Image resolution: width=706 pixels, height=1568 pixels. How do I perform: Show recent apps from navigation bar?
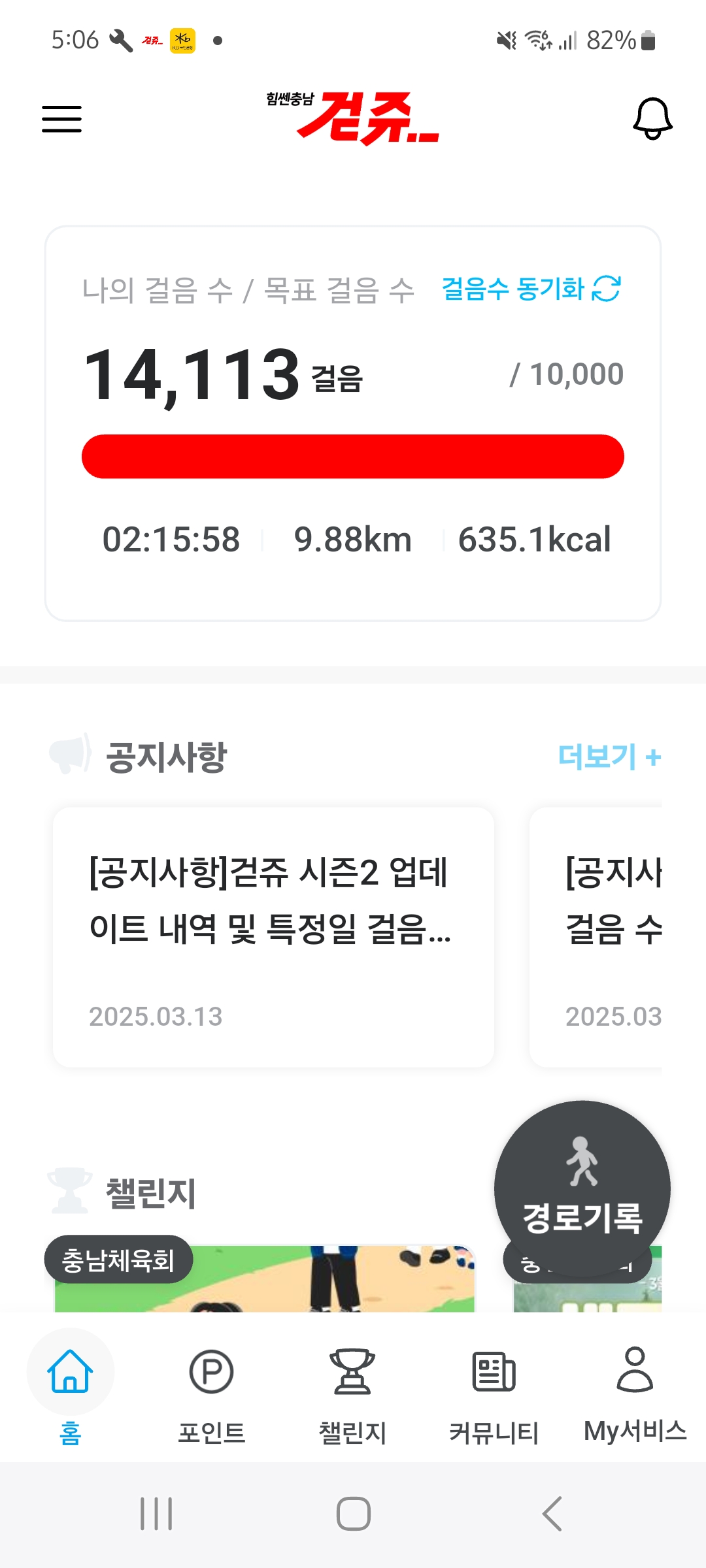pyautogui.click(x=157, y=1513)
